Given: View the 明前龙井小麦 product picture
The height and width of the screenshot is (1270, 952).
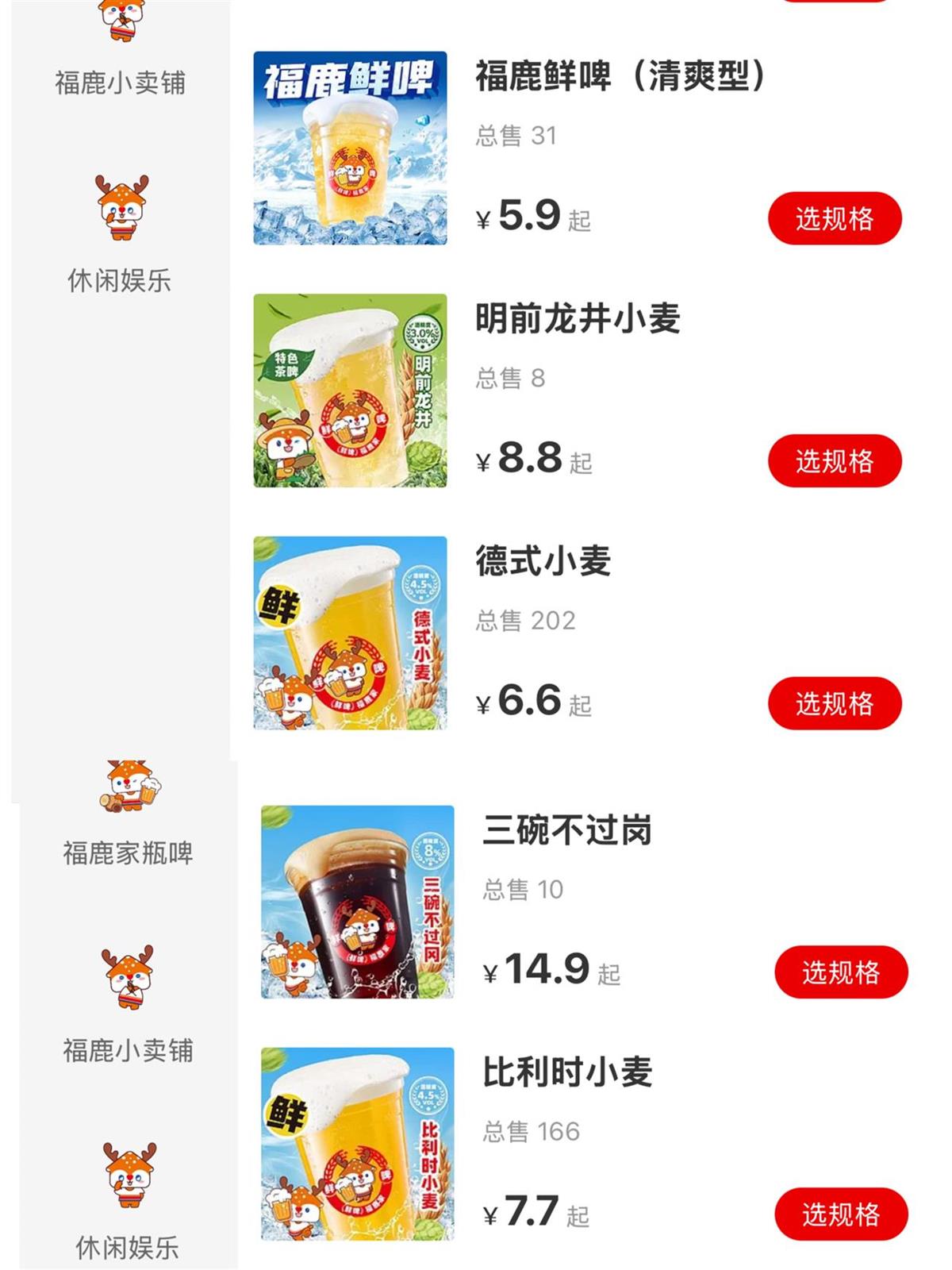Looking at the screenshot, I should click(x=350, y=391).
